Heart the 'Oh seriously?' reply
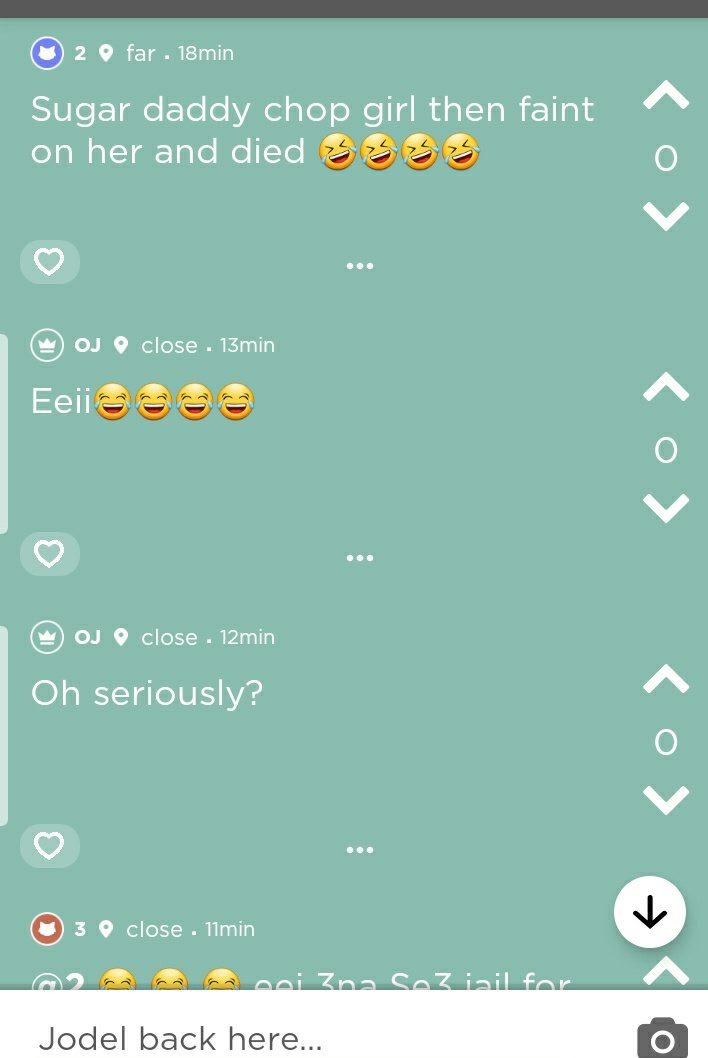The image size is (708, 1058). click(x=49, y=846)
